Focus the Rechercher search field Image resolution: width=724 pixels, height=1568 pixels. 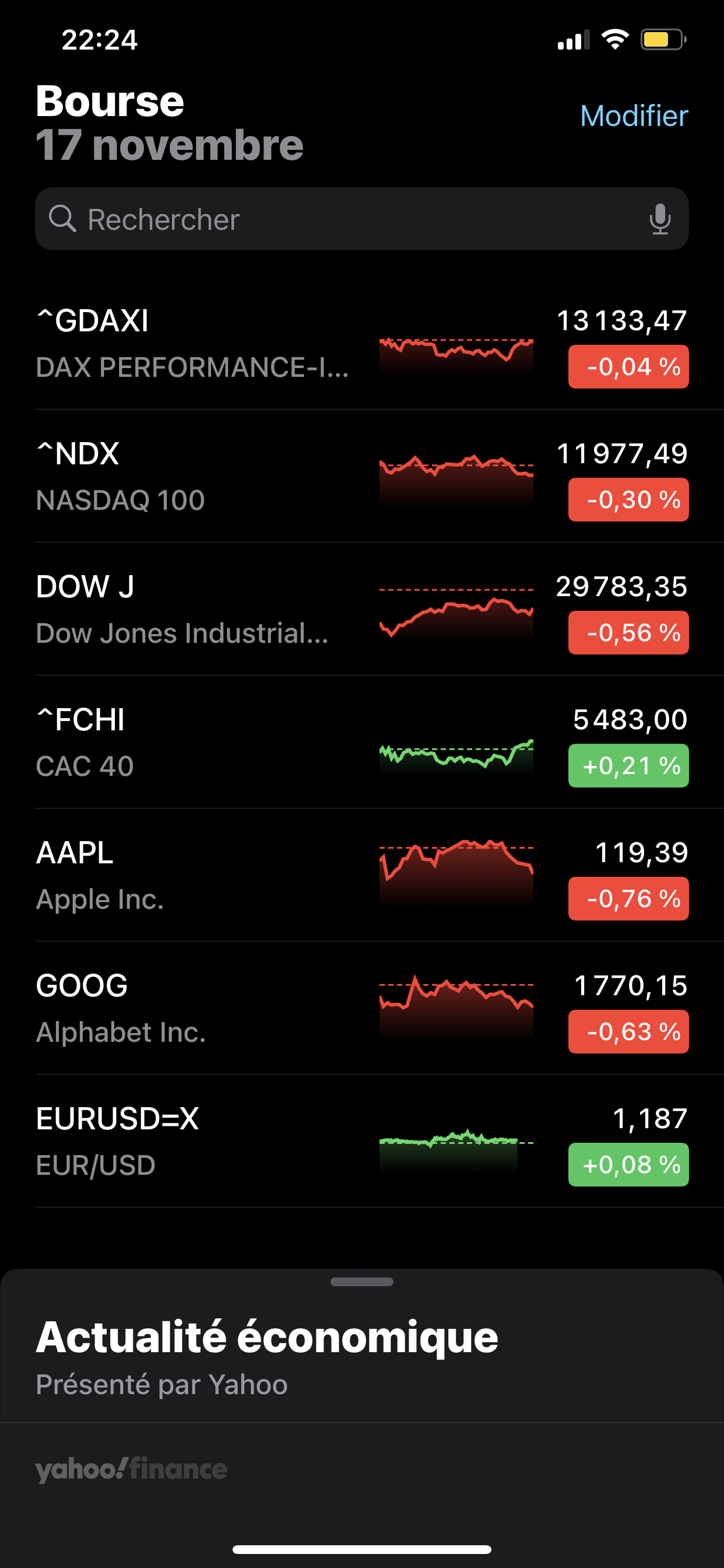(340, 219)
